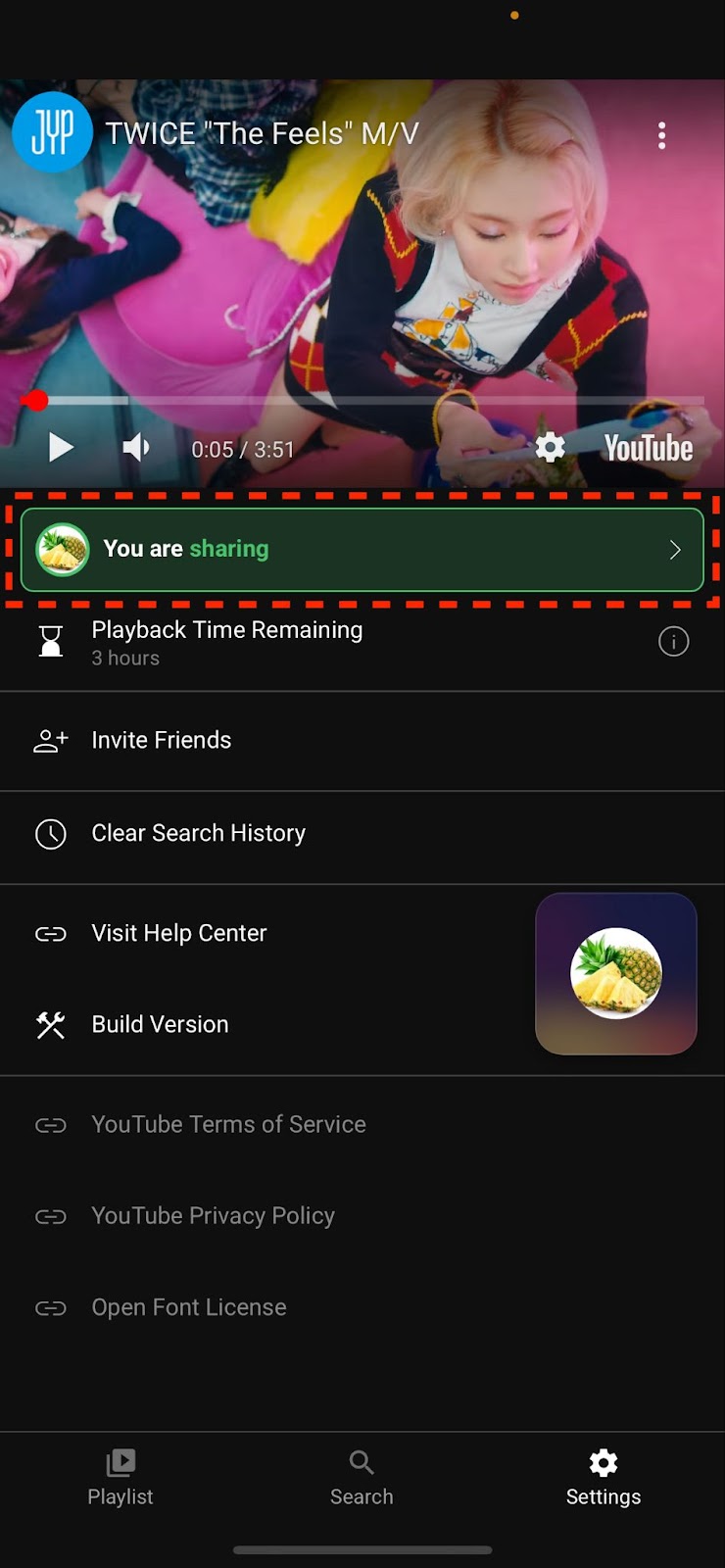
Task: Tap the YouTube logo in the player
Action: click(648, 448)
